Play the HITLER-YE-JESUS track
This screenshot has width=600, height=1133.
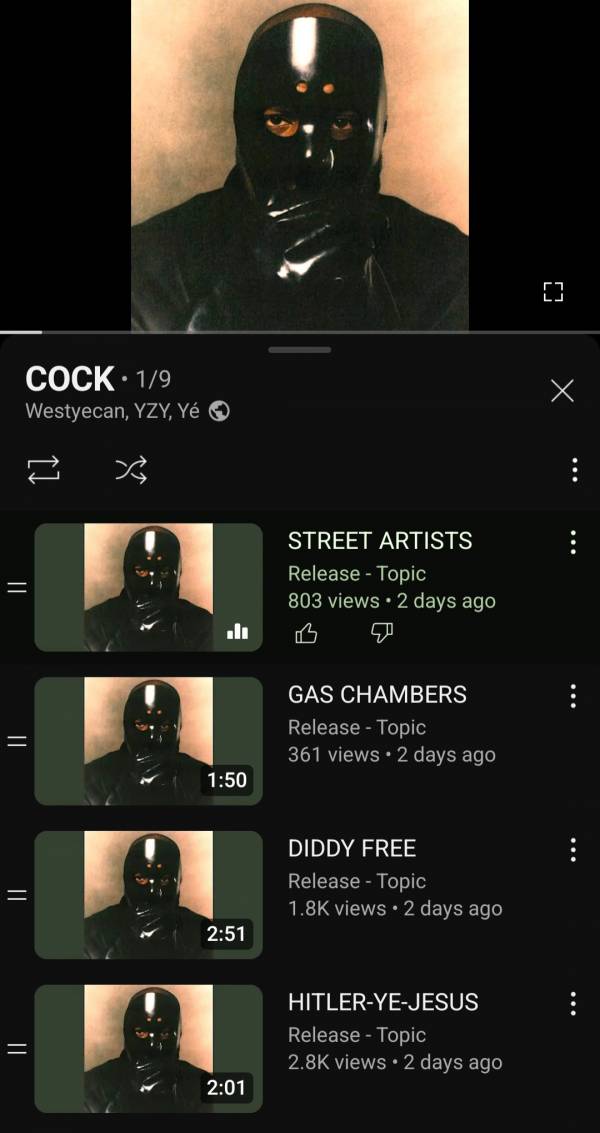[383, 1002]
